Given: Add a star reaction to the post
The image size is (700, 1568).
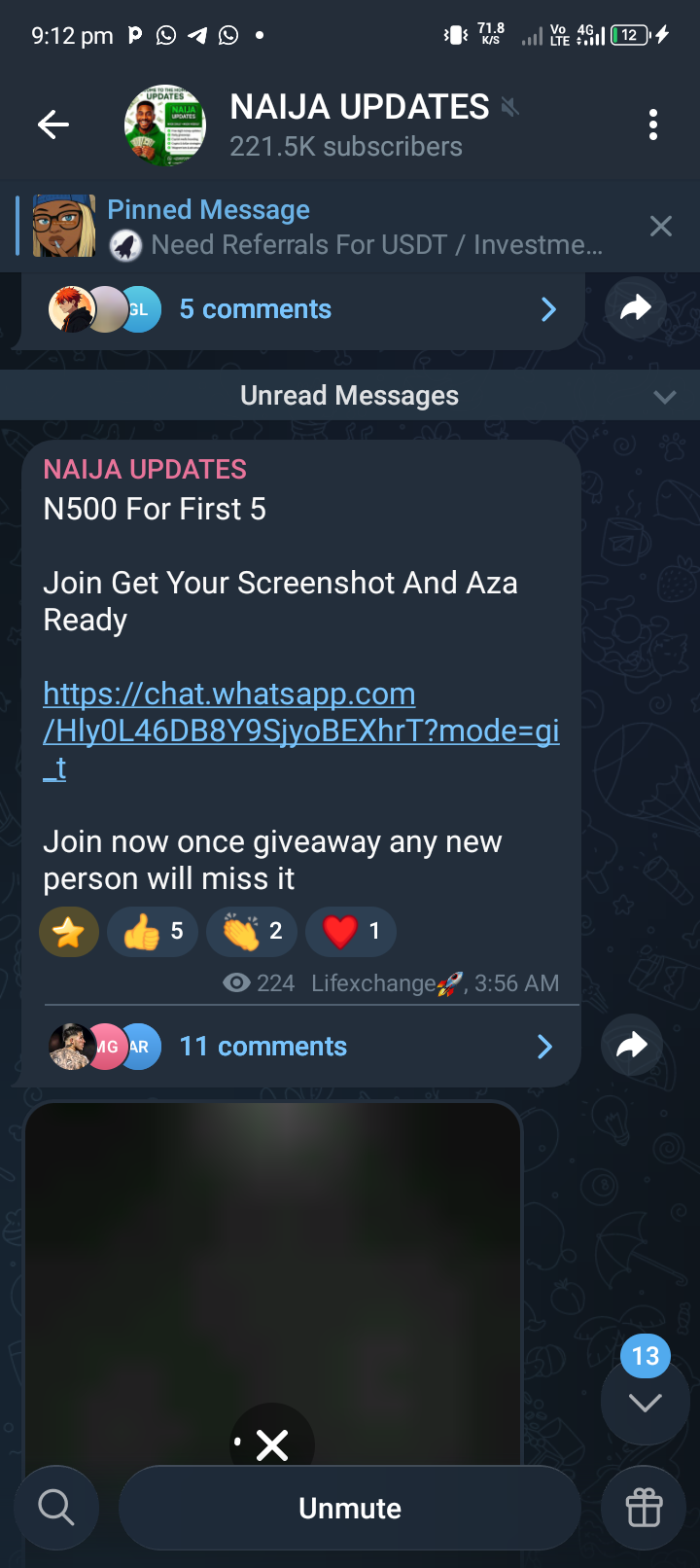Looking at the screenshot, I should [x=69, y=932].
